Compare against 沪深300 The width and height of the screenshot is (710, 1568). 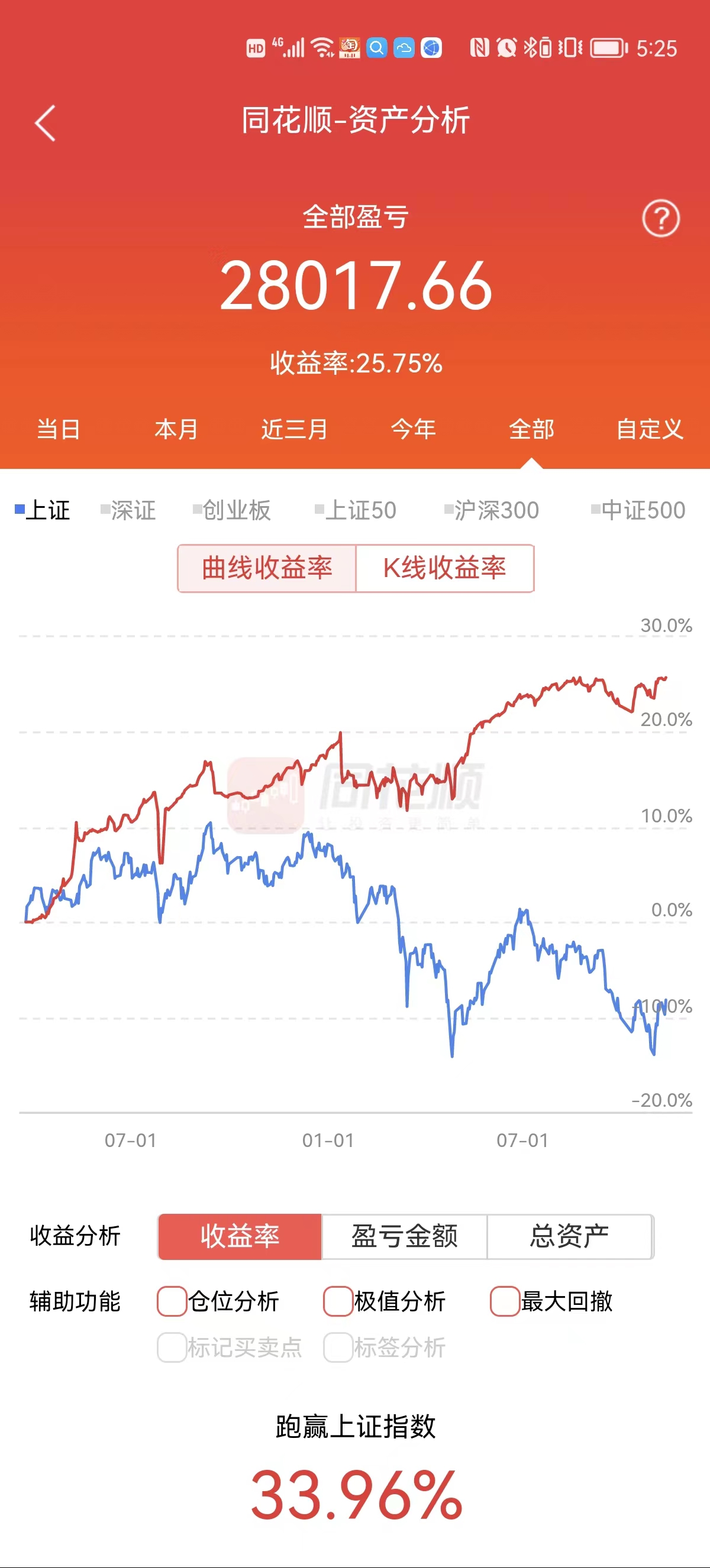492,510
